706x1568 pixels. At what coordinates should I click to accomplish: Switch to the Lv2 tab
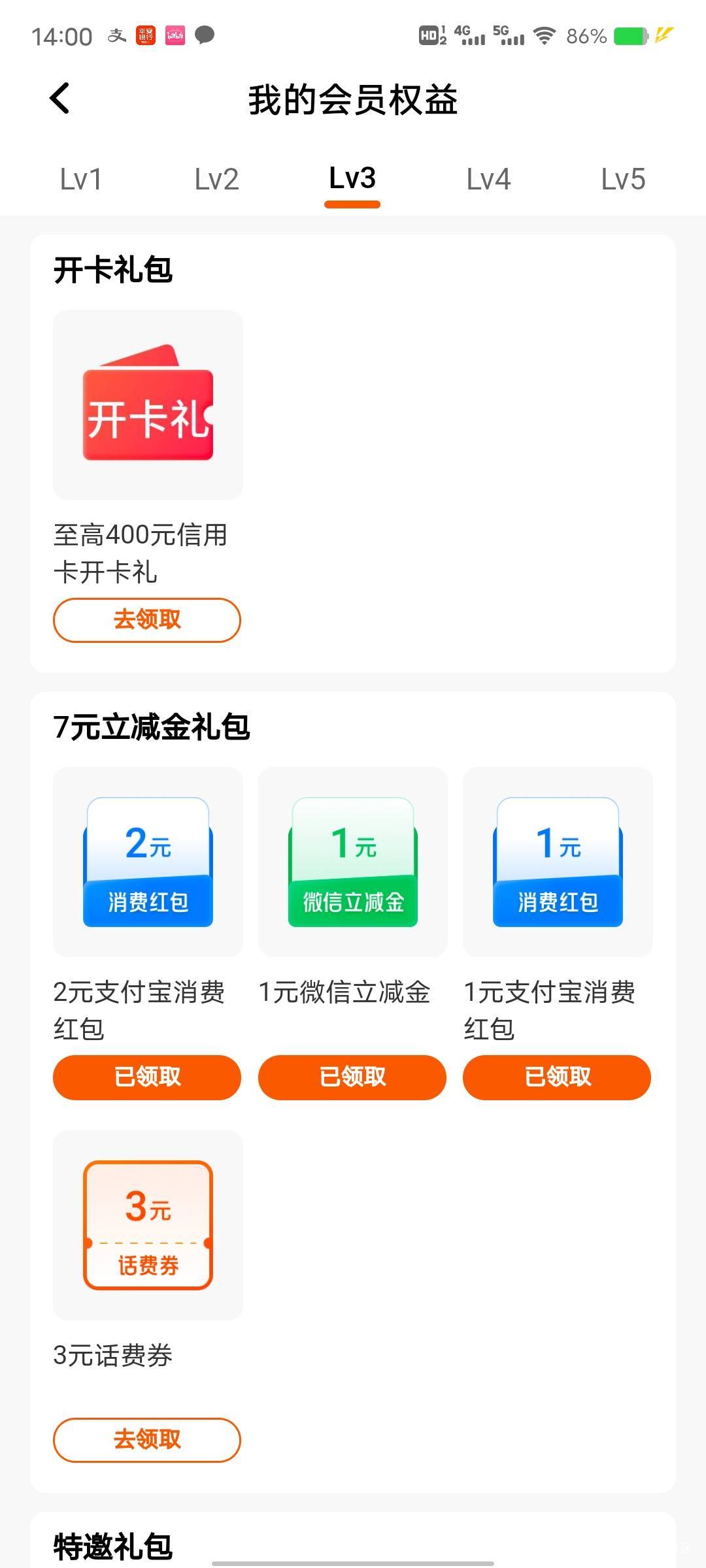(217, 179)
